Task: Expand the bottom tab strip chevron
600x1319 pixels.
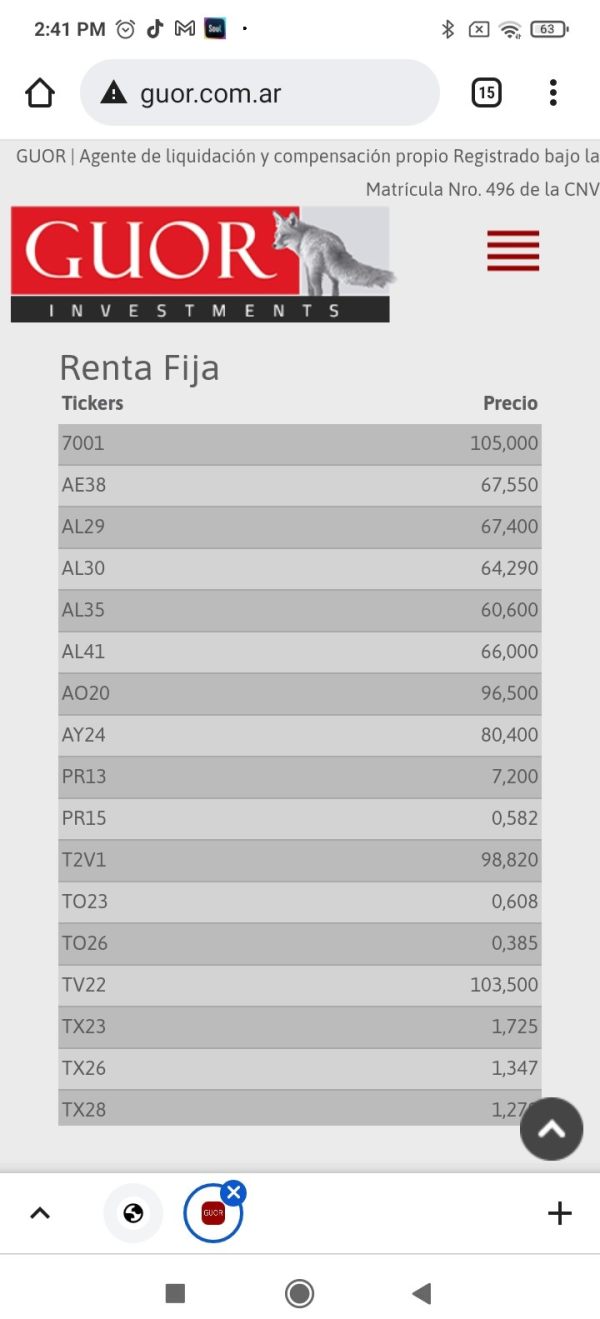Action: pyautogui.click(x=40, y=1213)
